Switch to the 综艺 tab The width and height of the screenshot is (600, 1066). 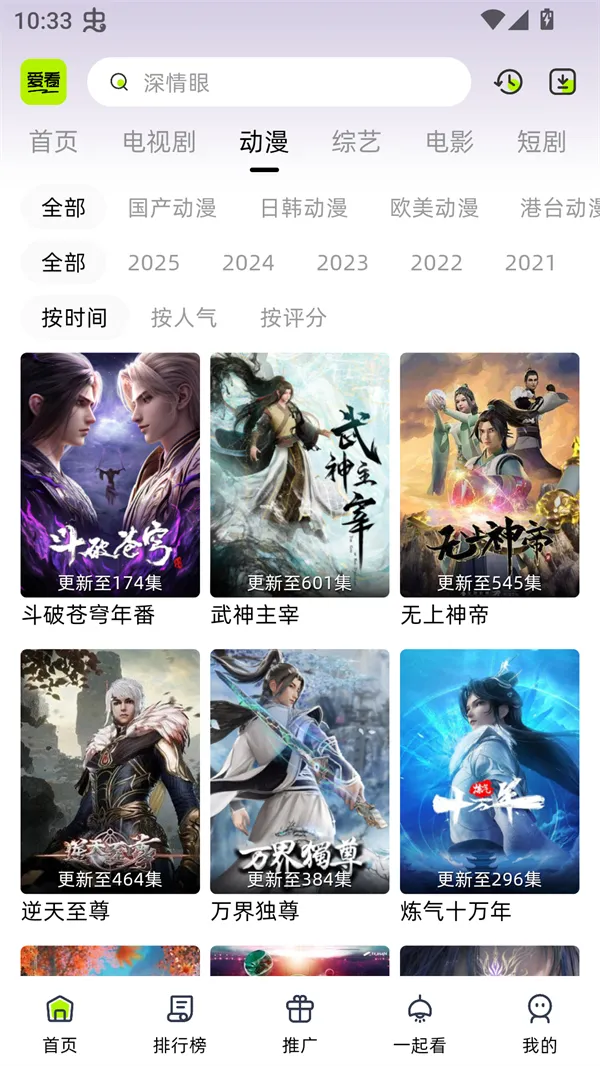356,142
